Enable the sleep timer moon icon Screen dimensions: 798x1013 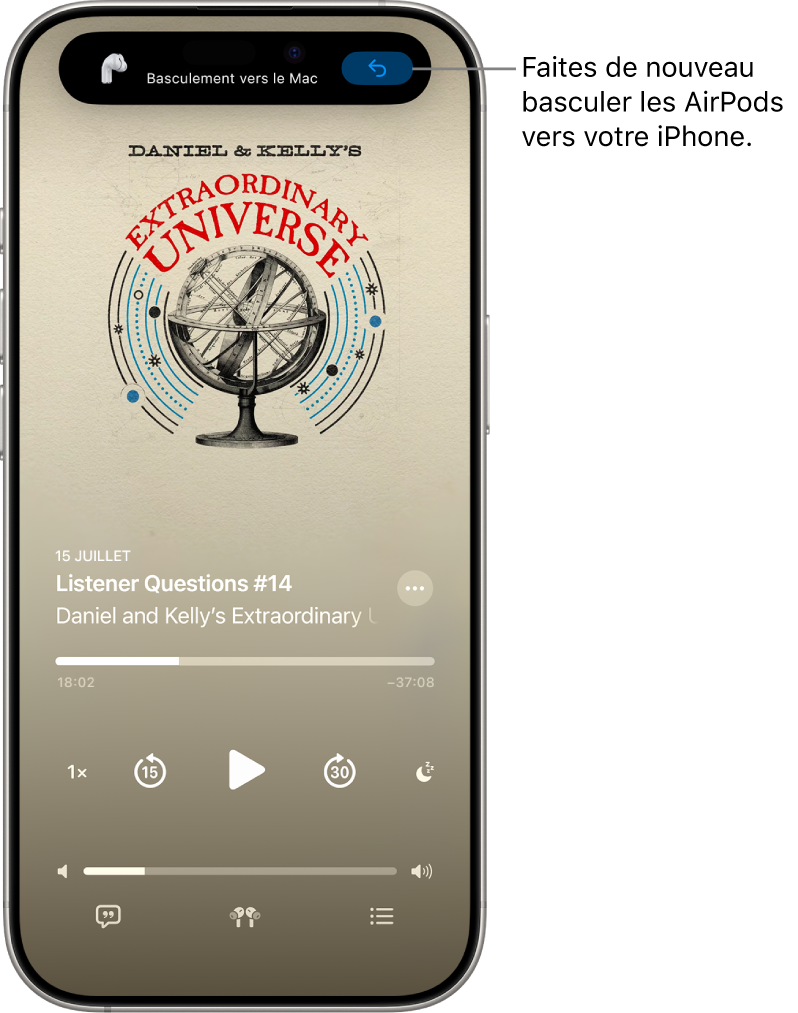[422, 771]
